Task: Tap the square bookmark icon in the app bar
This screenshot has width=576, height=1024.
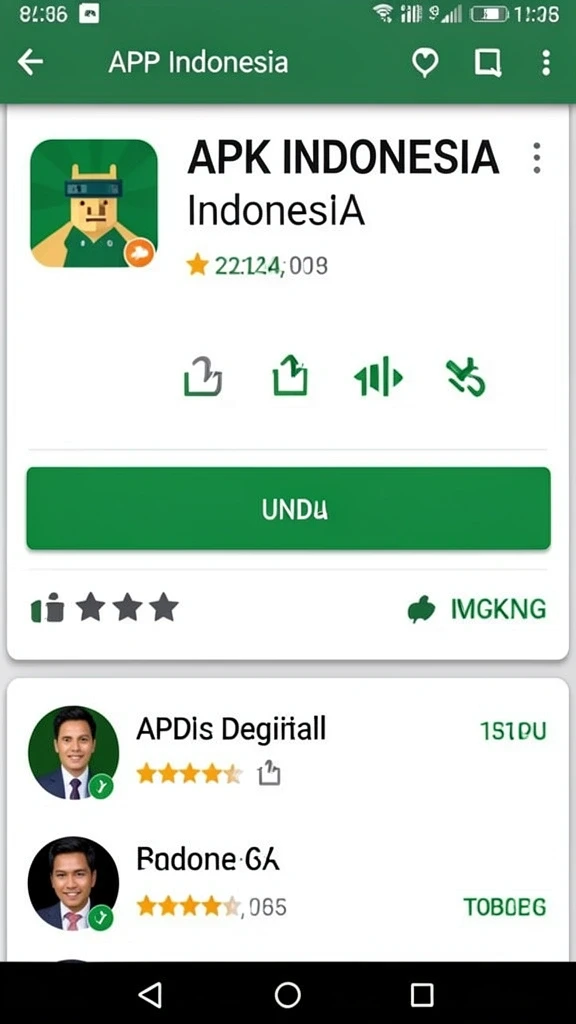Action: pos(488,63)
